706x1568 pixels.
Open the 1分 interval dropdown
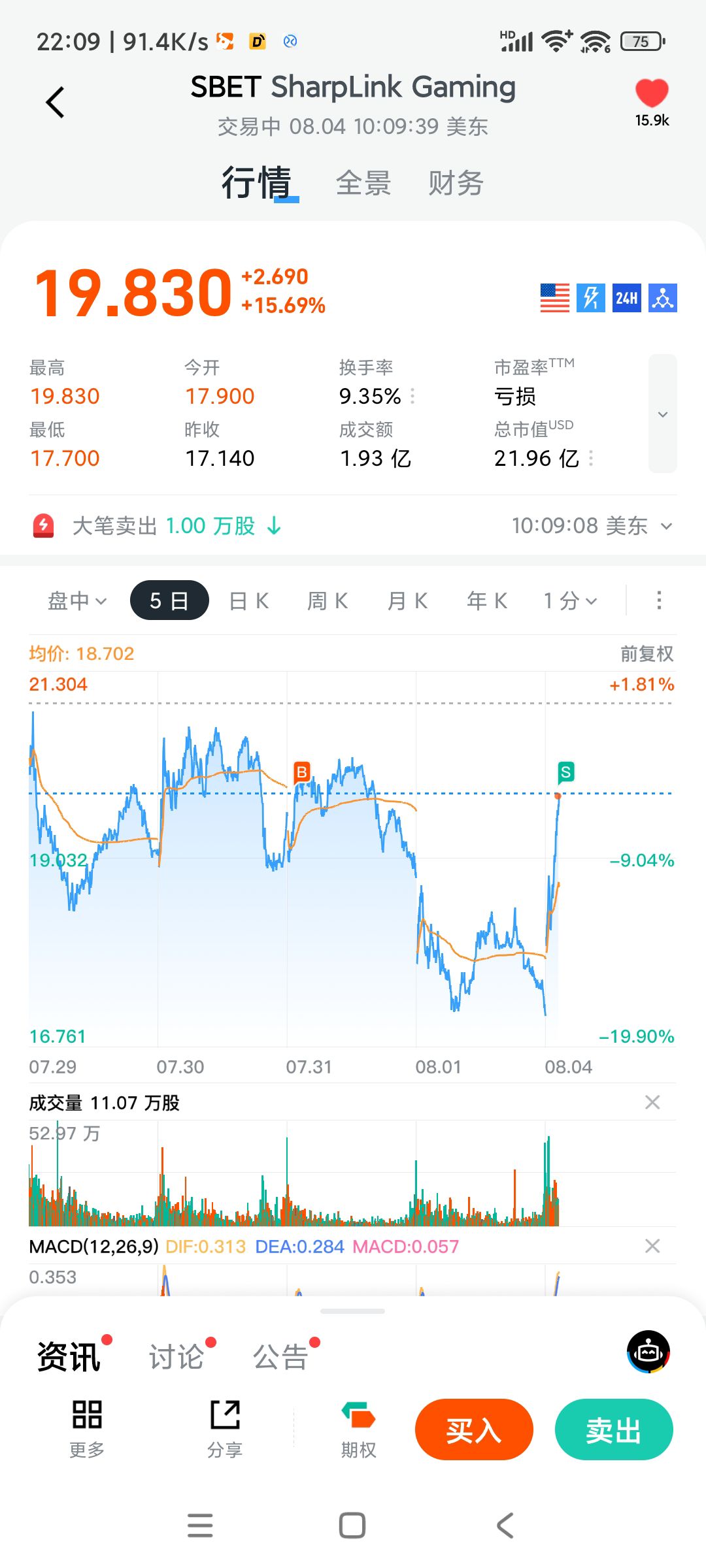571,600
